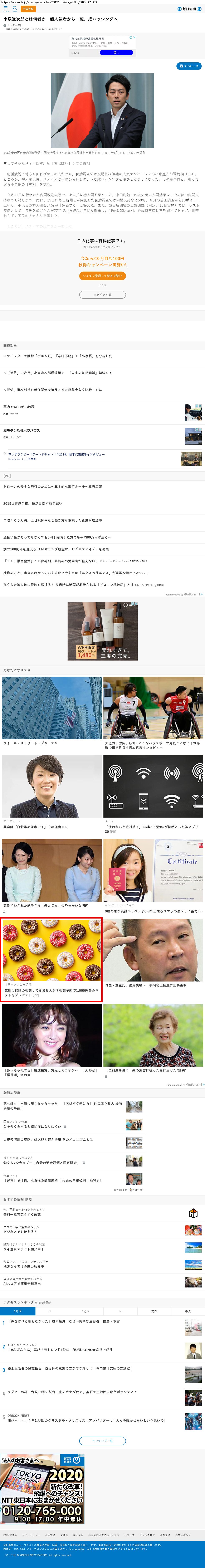Open related article about 「進撃」で注目
Image resolution: width=205 pixels, height=1568 pixels.
(58, 372)
